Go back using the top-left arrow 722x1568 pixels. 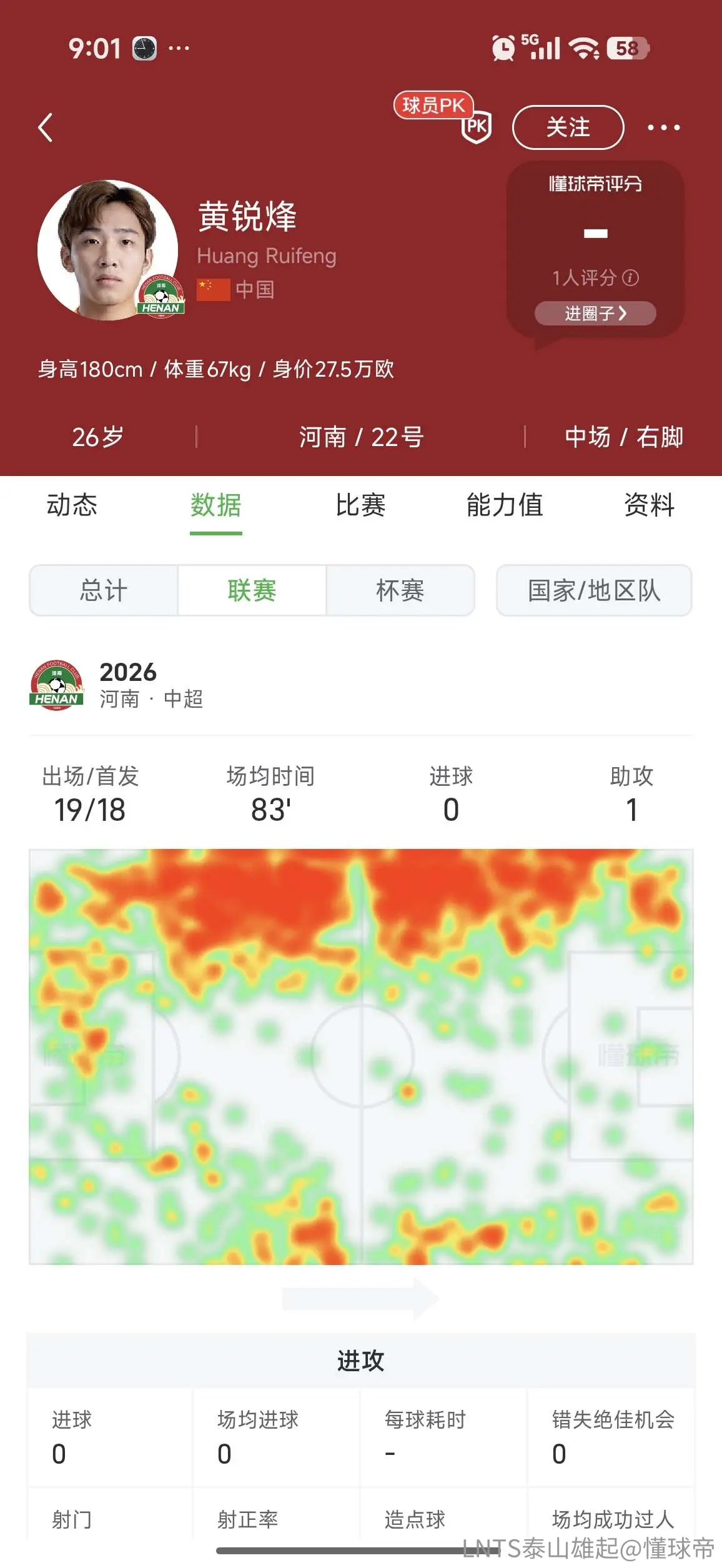click(x=45, y=128)
